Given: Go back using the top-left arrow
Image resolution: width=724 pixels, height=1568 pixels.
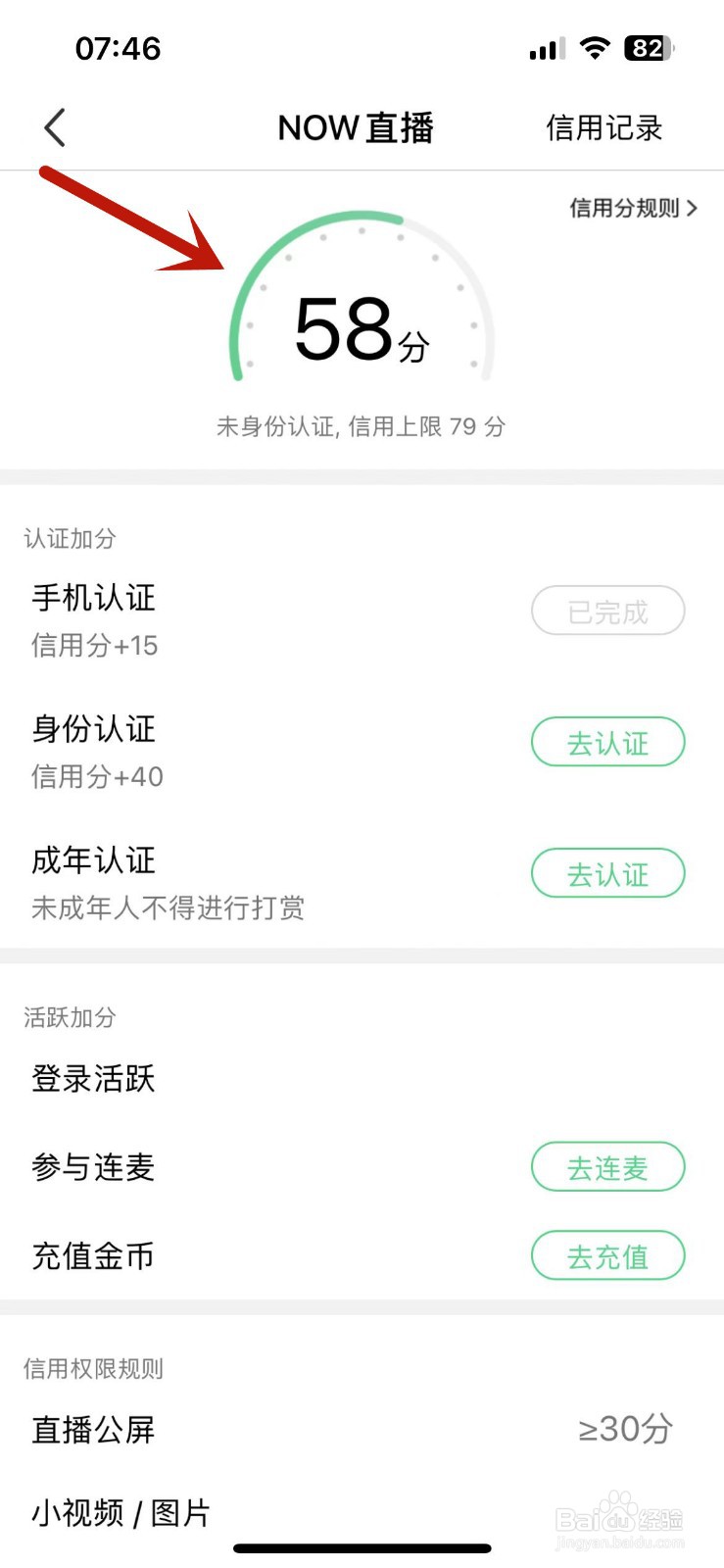Looking at the screenshot, I should coord(55,127).
